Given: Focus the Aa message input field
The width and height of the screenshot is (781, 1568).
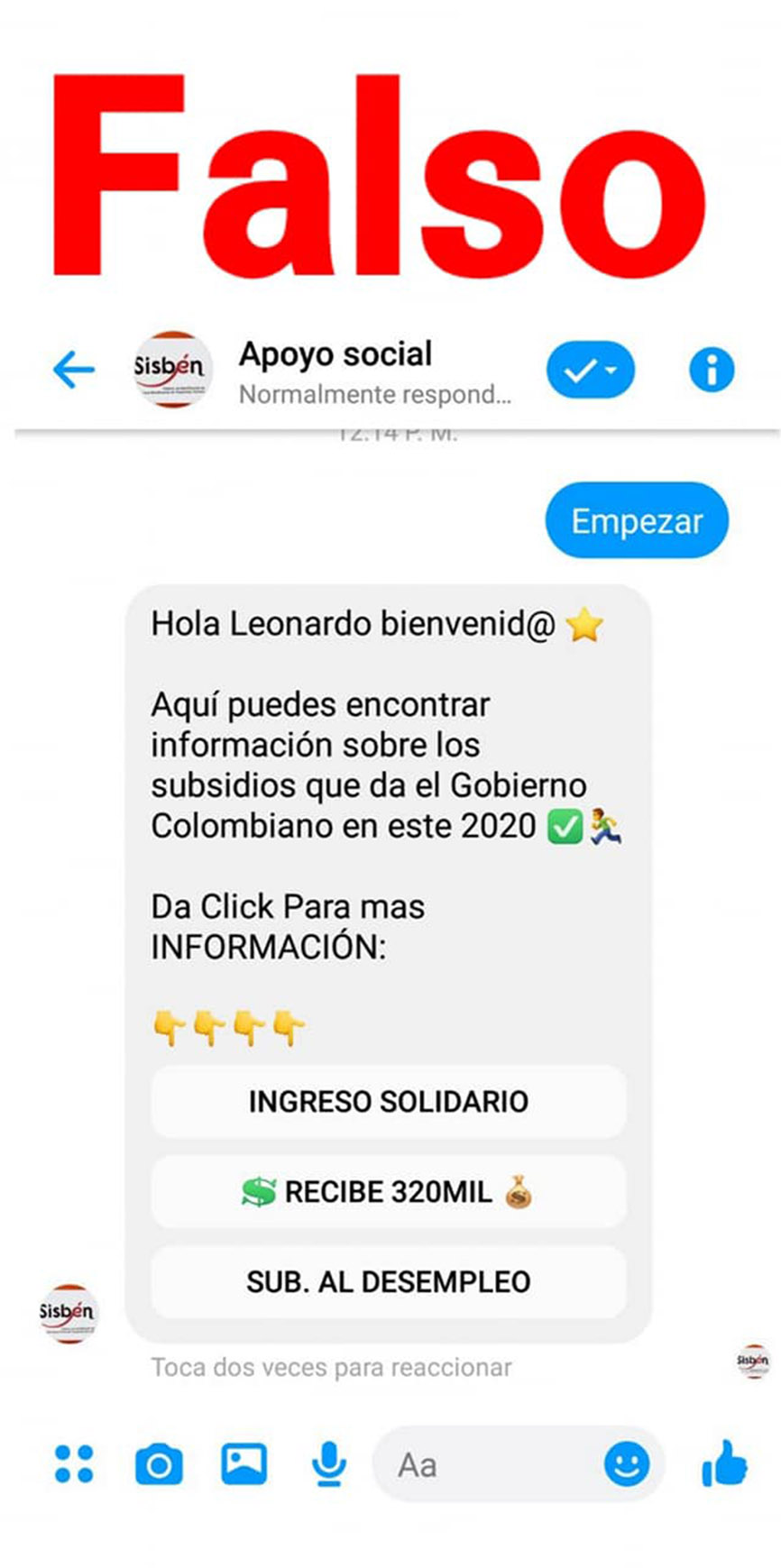Looking at the screenshot, I should 487,1464.
